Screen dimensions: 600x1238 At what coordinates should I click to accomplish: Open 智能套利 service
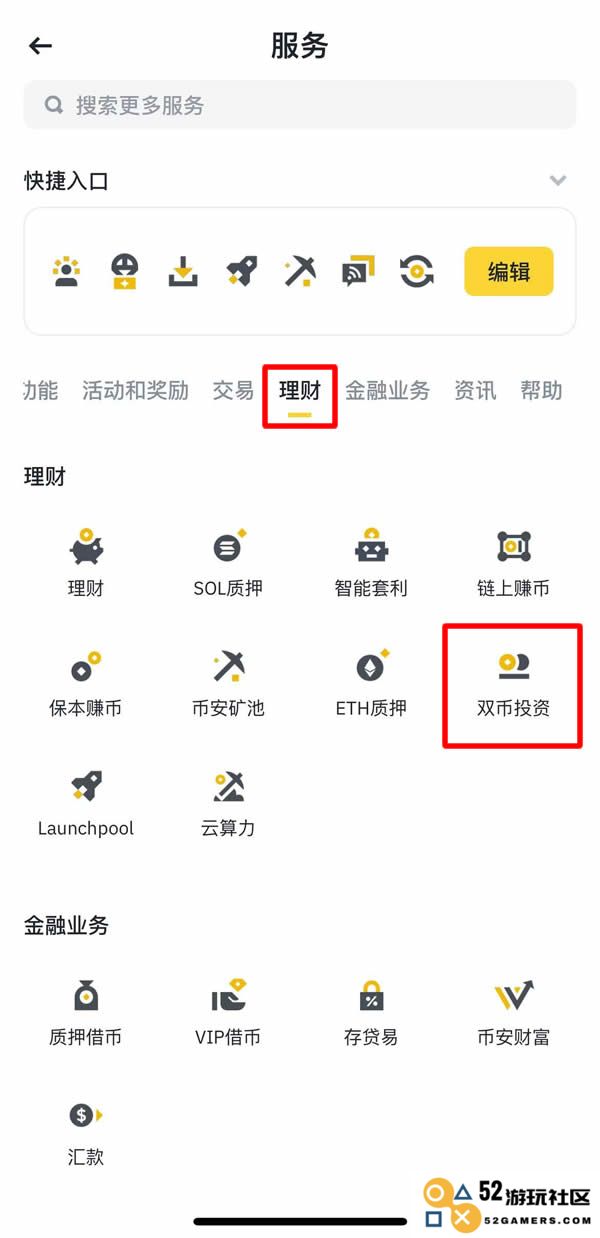371,565
